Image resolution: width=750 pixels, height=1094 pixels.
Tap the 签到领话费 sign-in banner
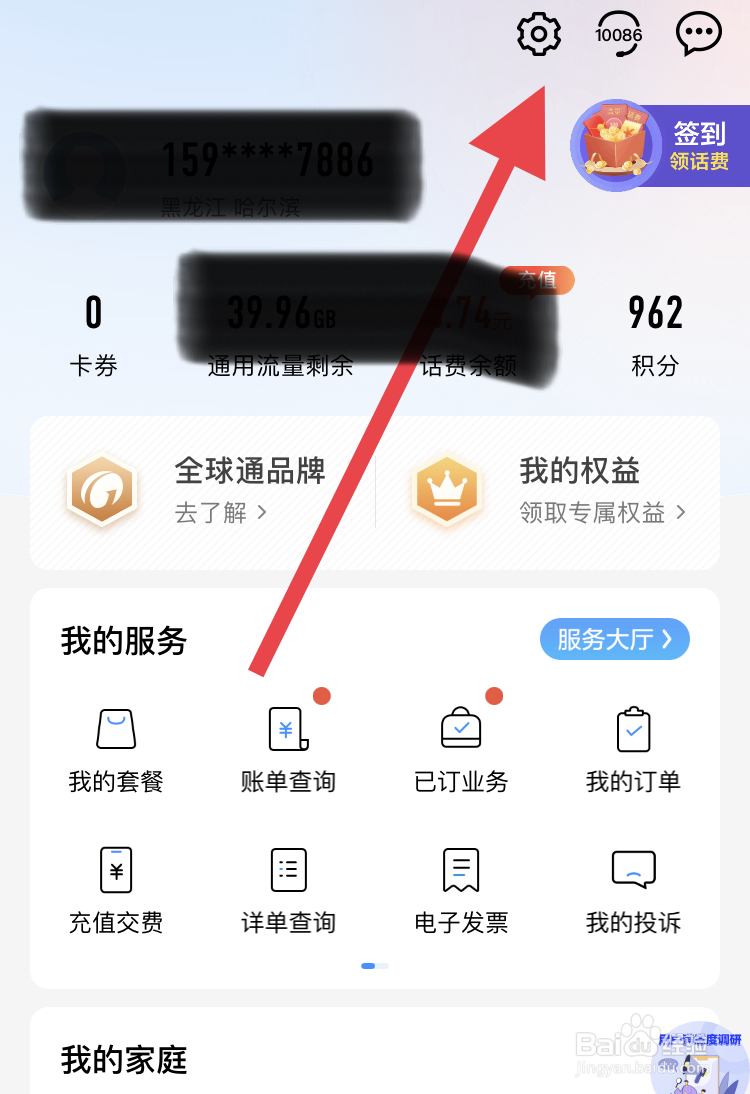(663, 145)
